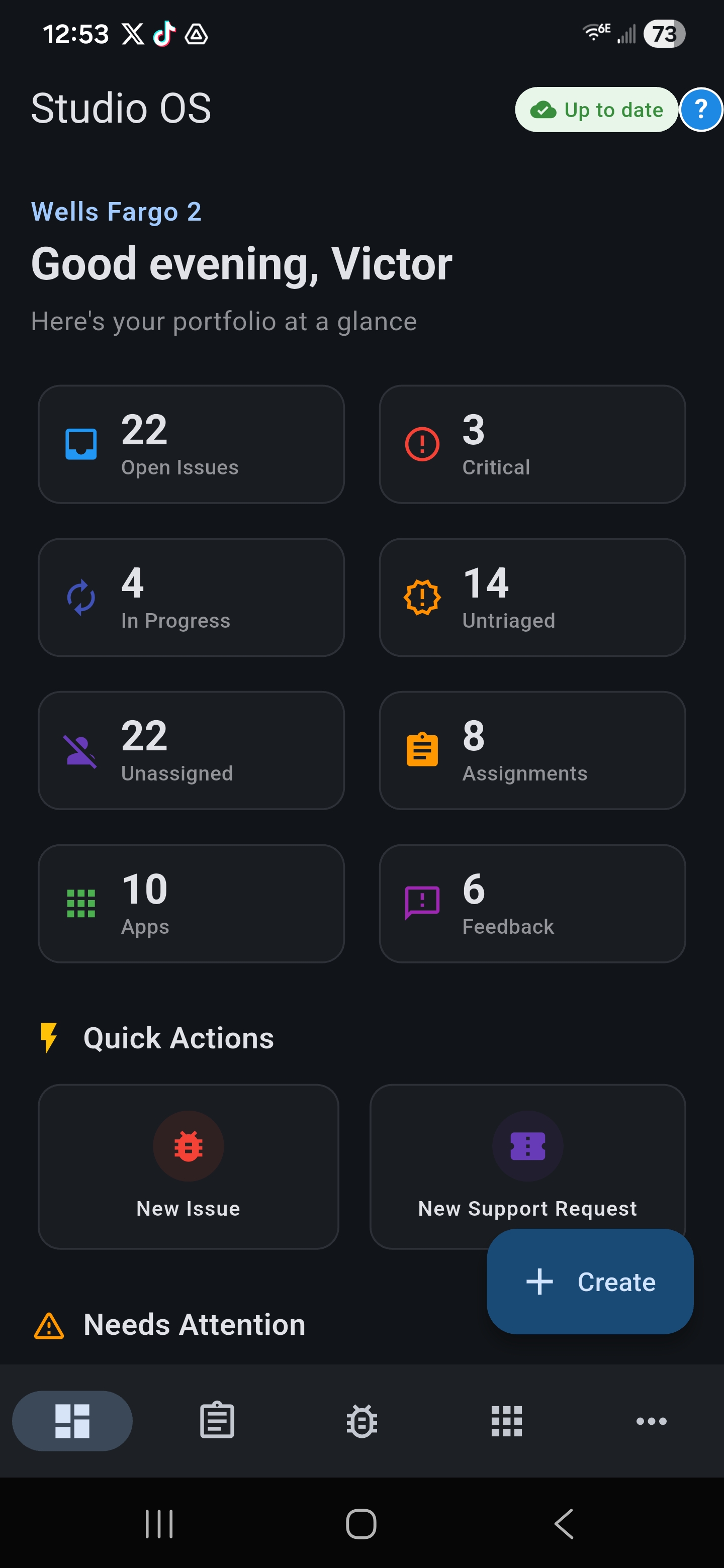724x1568 pixels.
Task: Open the more options ellipsis menu
Action: point(651,1421)
